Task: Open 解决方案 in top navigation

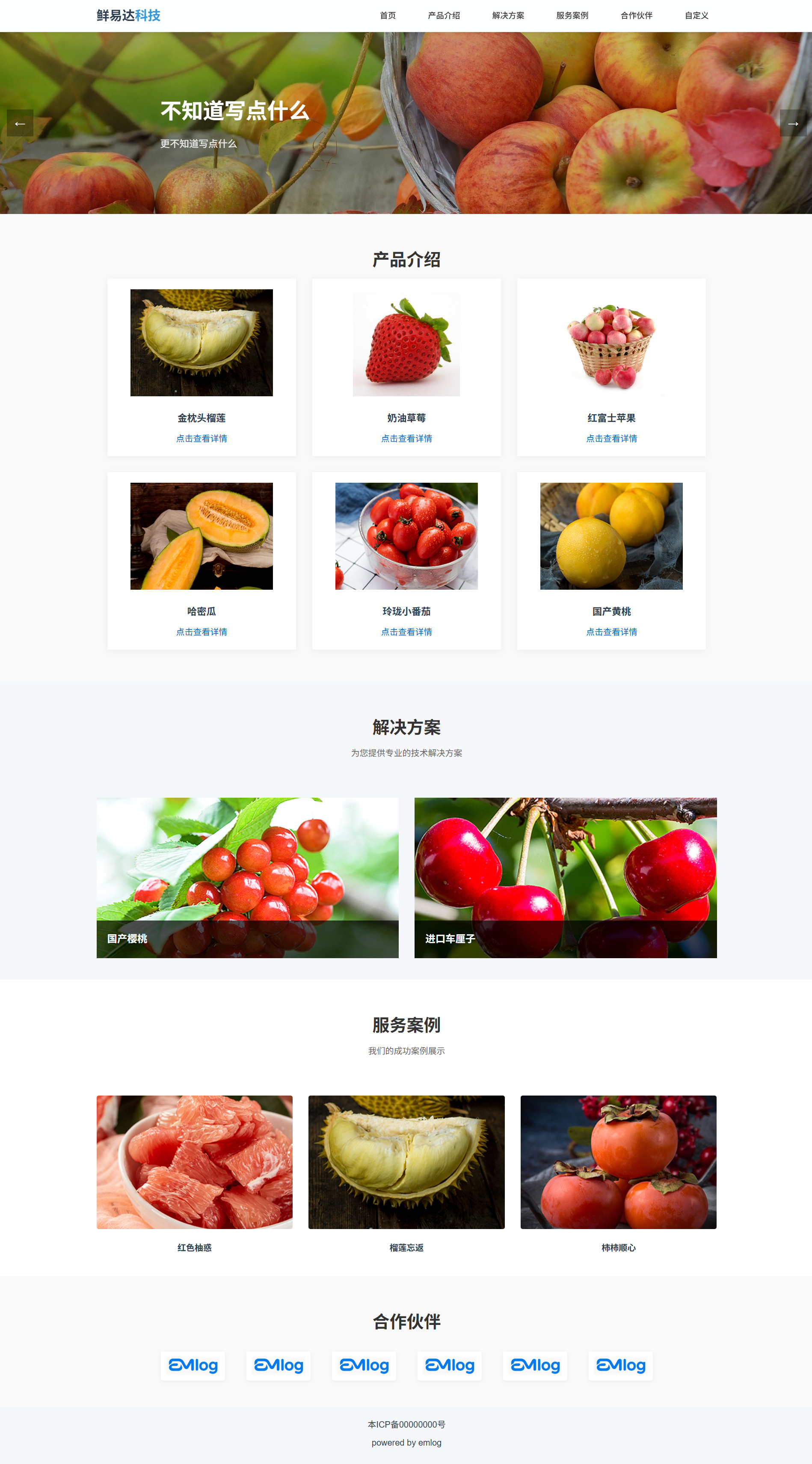Action: 508,15
